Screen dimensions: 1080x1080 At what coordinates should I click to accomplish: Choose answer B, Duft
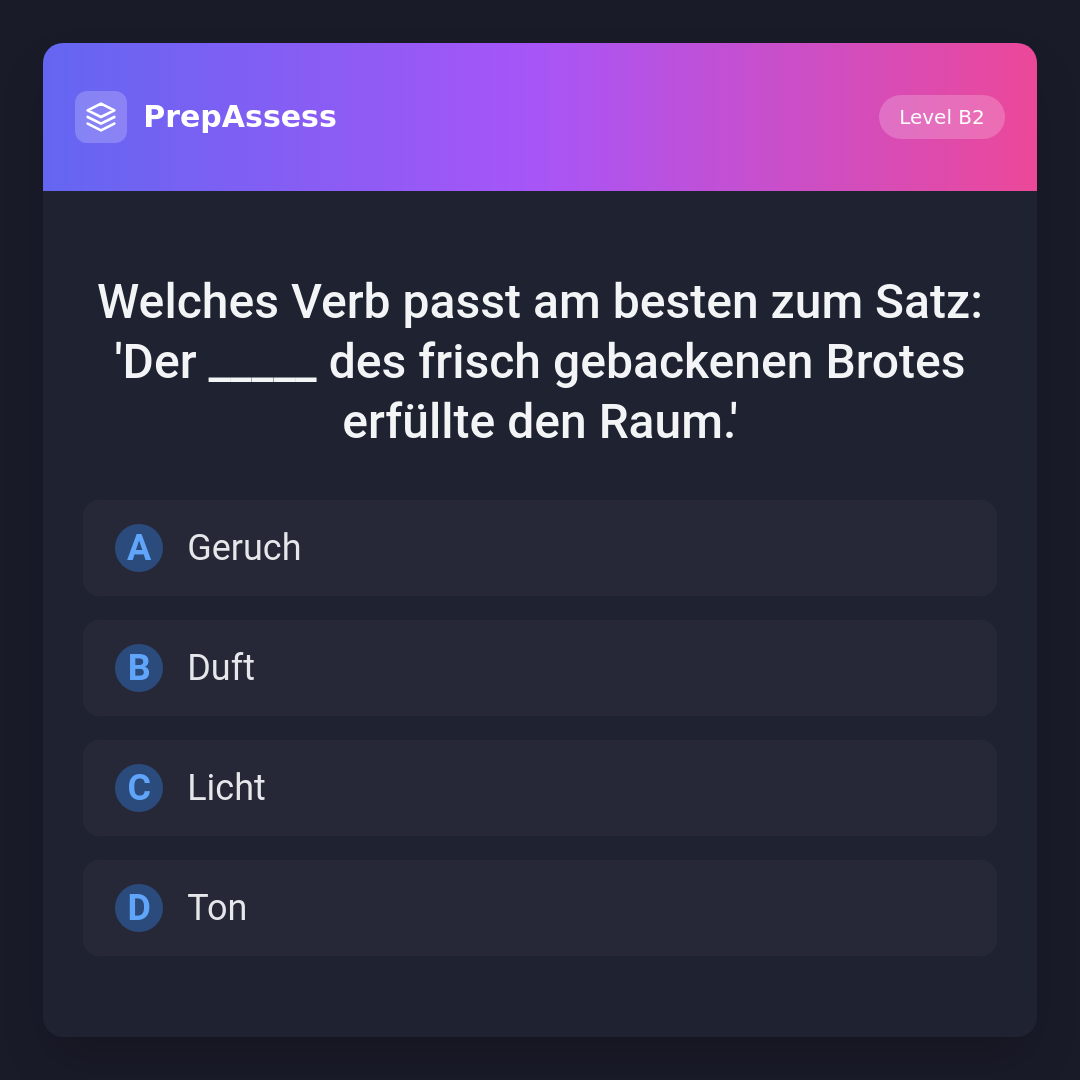540,668
